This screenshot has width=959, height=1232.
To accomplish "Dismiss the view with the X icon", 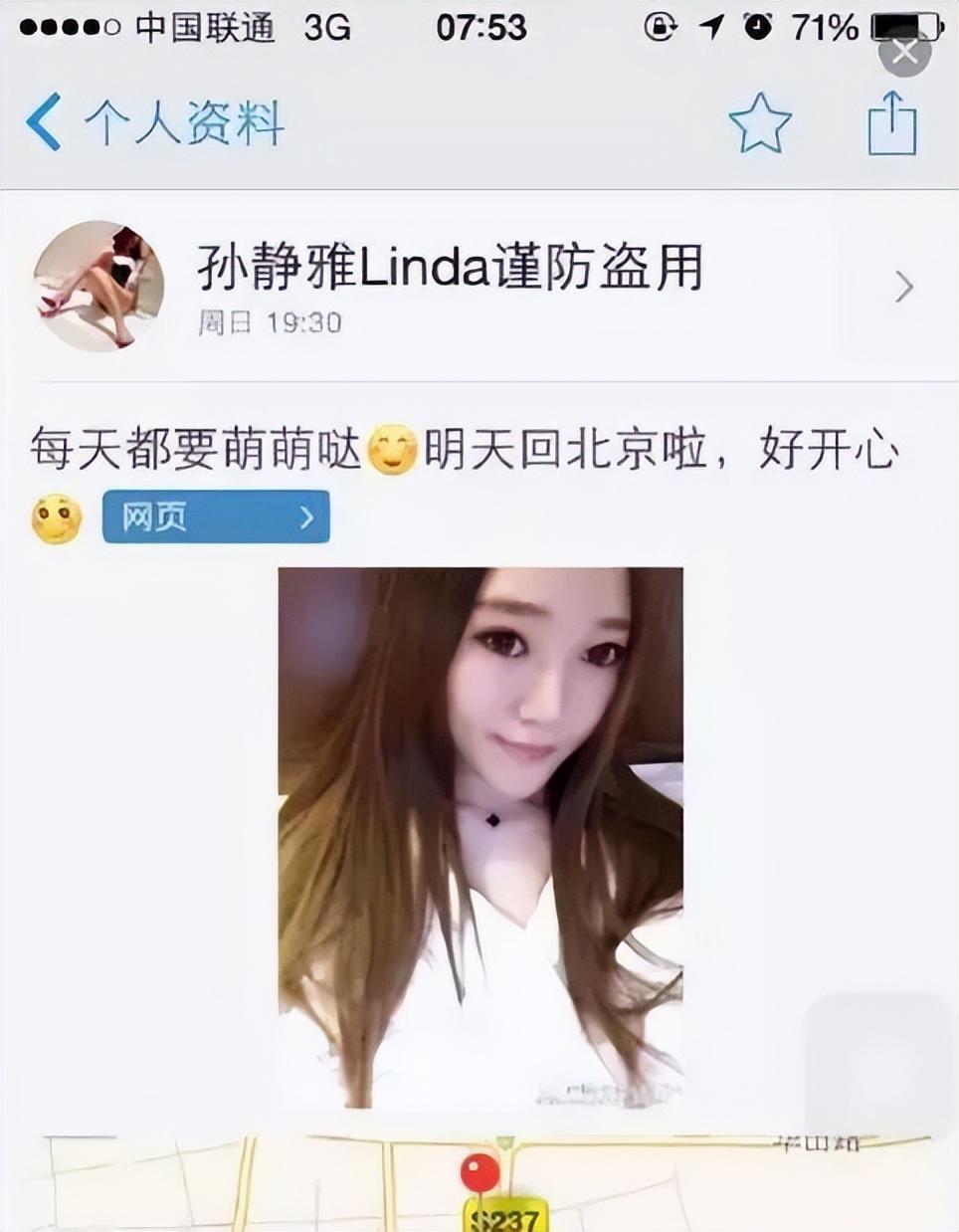I will click(903, 53).
